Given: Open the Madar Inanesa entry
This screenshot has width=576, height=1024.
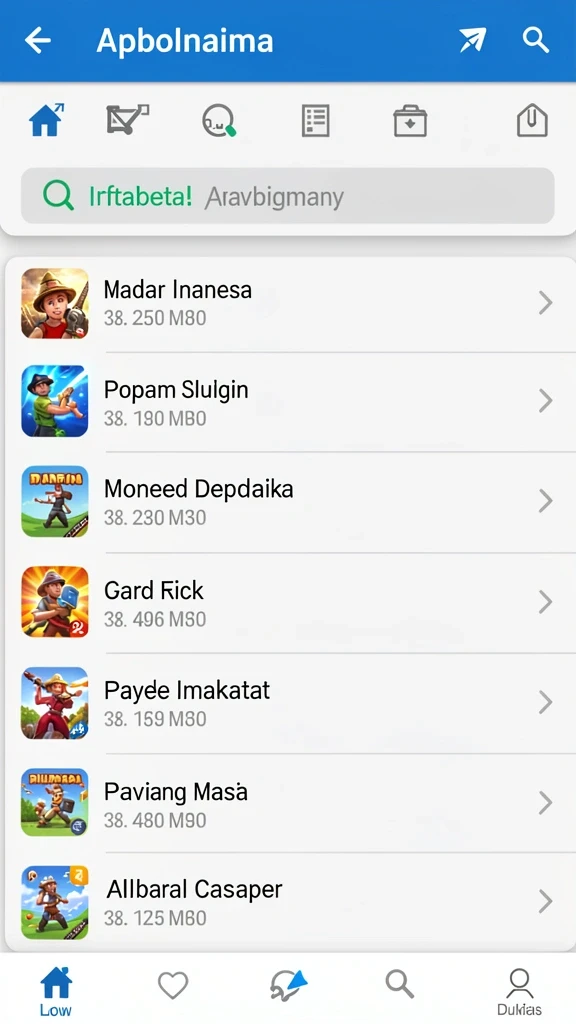Looking at the screenshot, I should pyautogui.click(x=288, y=303).
